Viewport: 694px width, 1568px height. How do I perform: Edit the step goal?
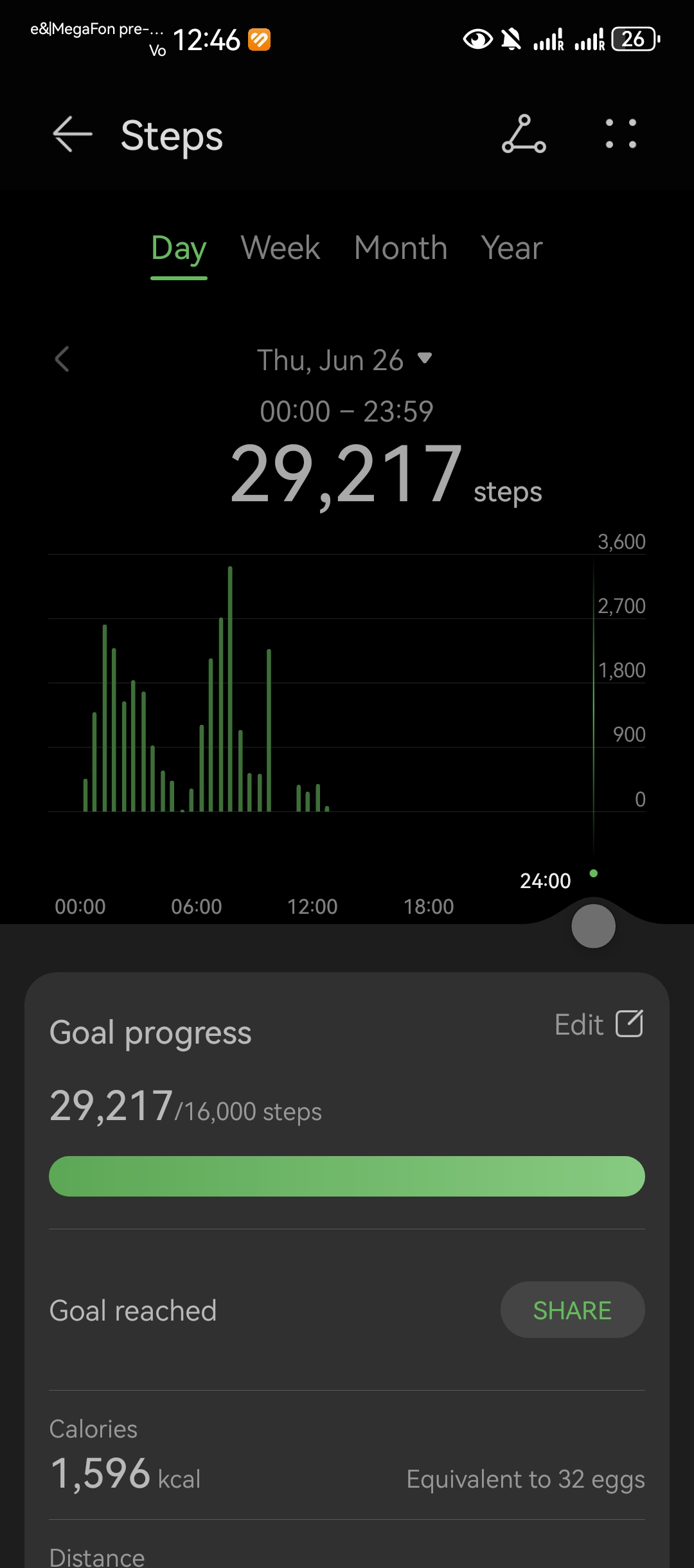click(x=598, y=1024)
